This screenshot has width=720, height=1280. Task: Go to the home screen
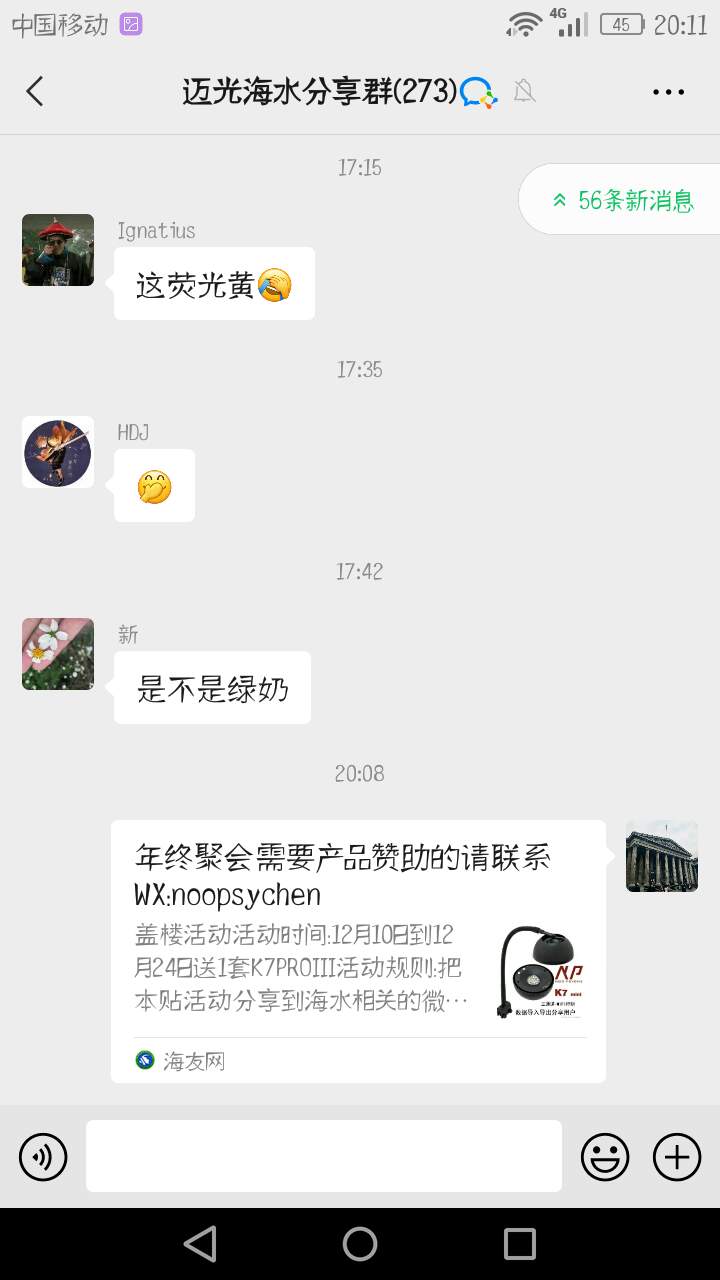(x=360, y=1244)
